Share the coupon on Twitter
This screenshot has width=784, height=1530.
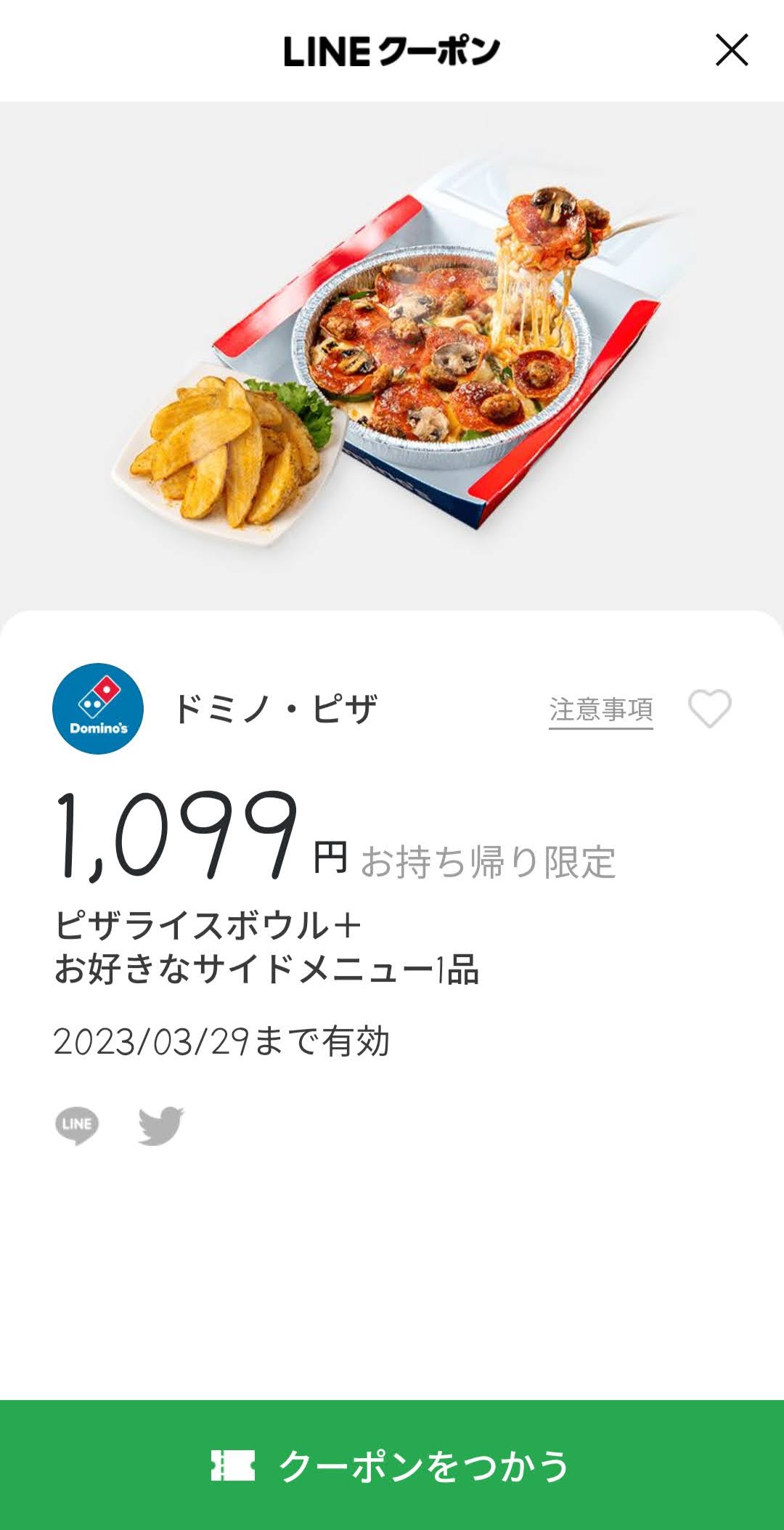coord(161,1126)
